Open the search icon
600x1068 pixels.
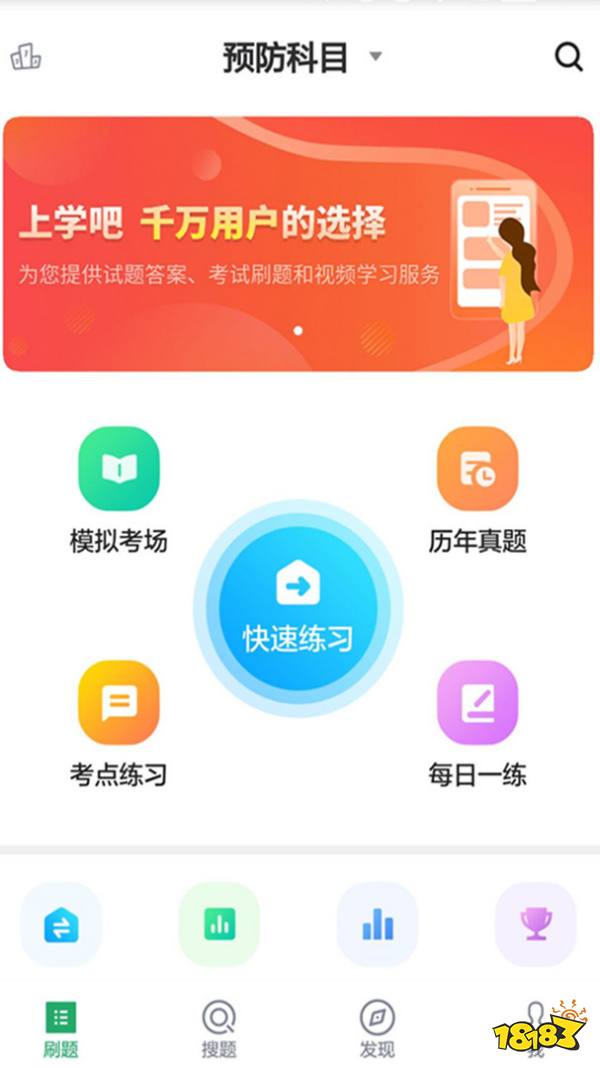click(x=569, y=58)
